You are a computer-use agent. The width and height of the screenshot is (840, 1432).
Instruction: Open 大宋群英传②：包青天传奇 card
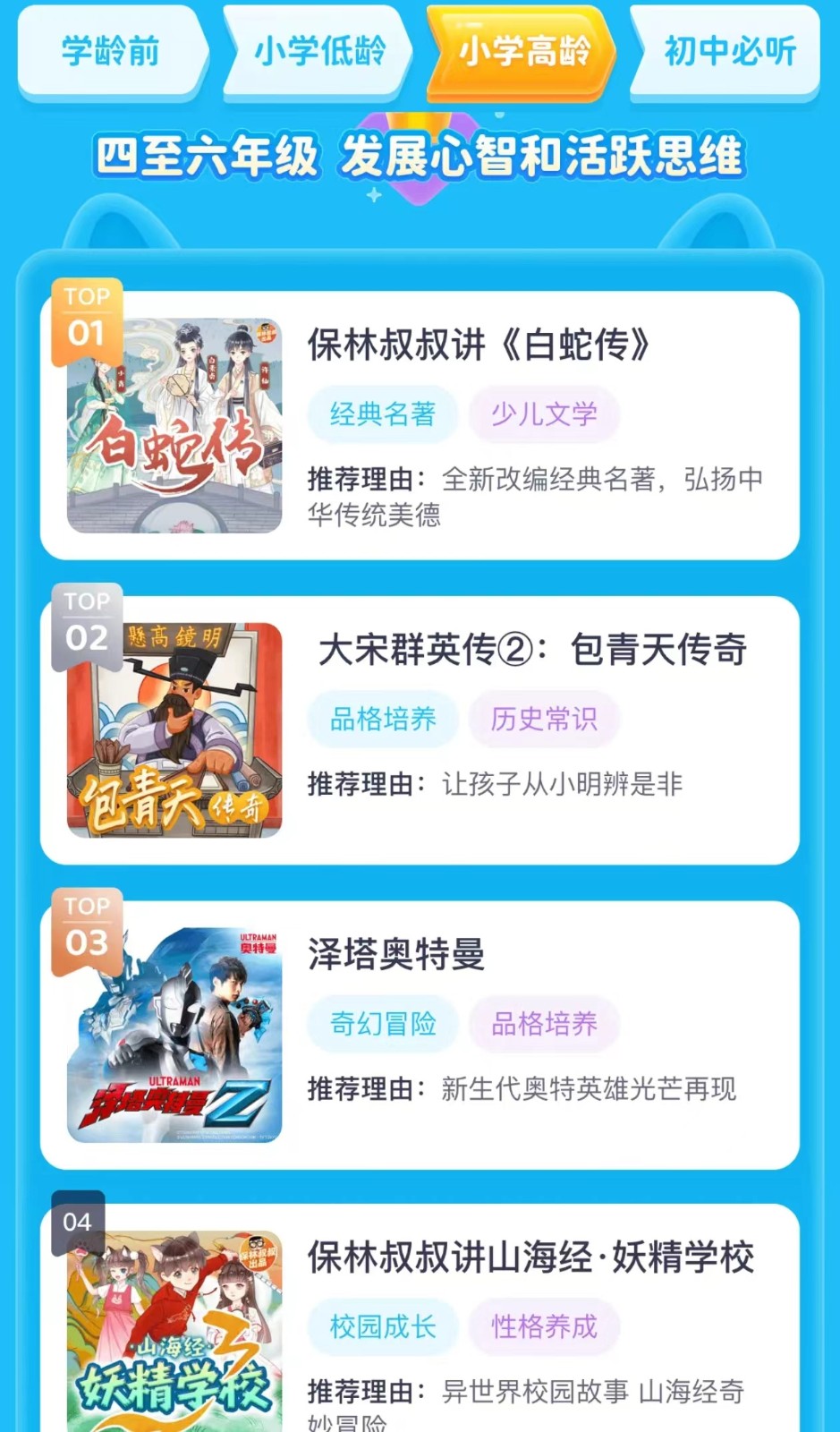pos(531,650)
